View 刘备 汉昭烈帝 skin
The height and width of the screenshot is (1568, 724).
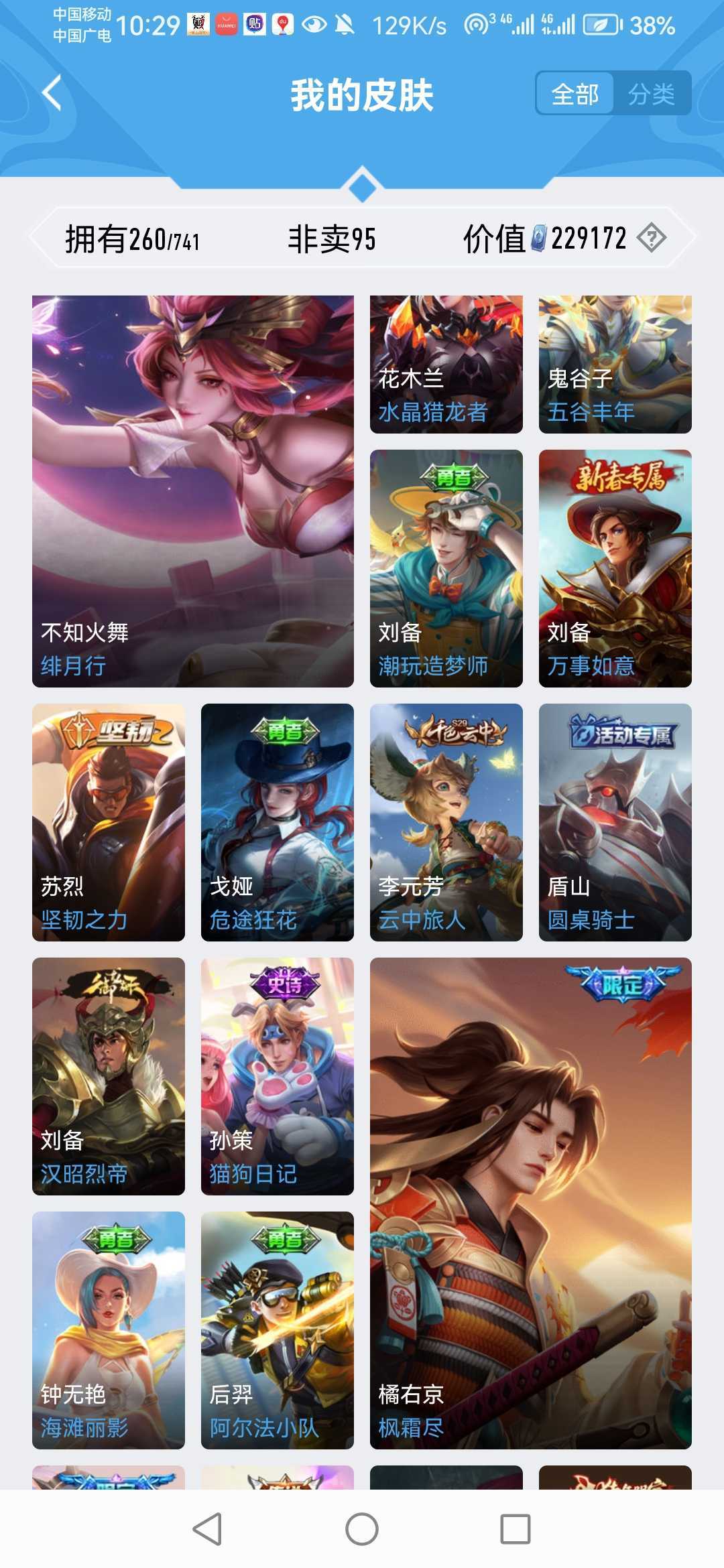109,1076
